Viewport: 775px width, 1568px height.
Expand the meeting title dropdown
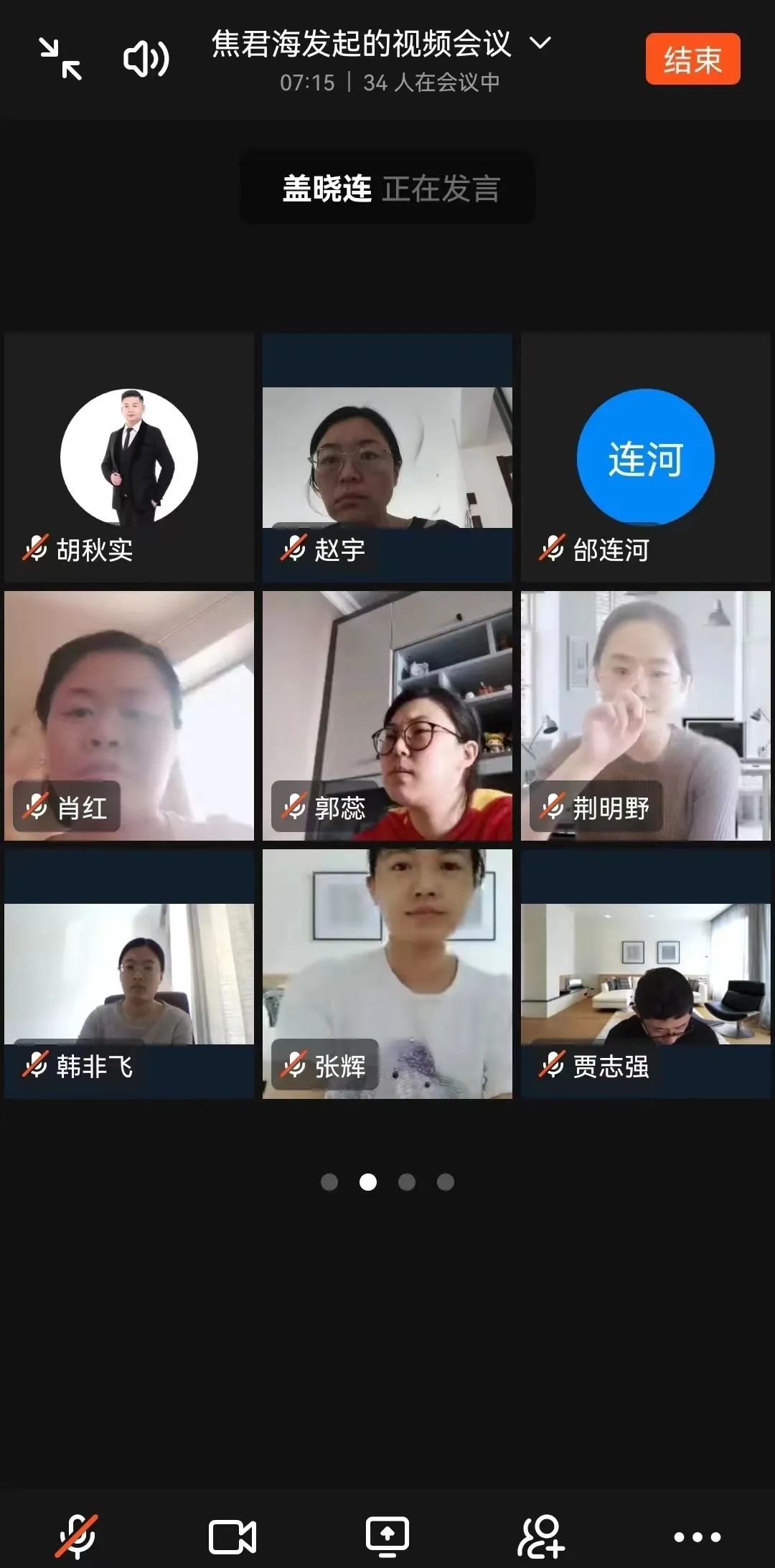click(540, 43)
